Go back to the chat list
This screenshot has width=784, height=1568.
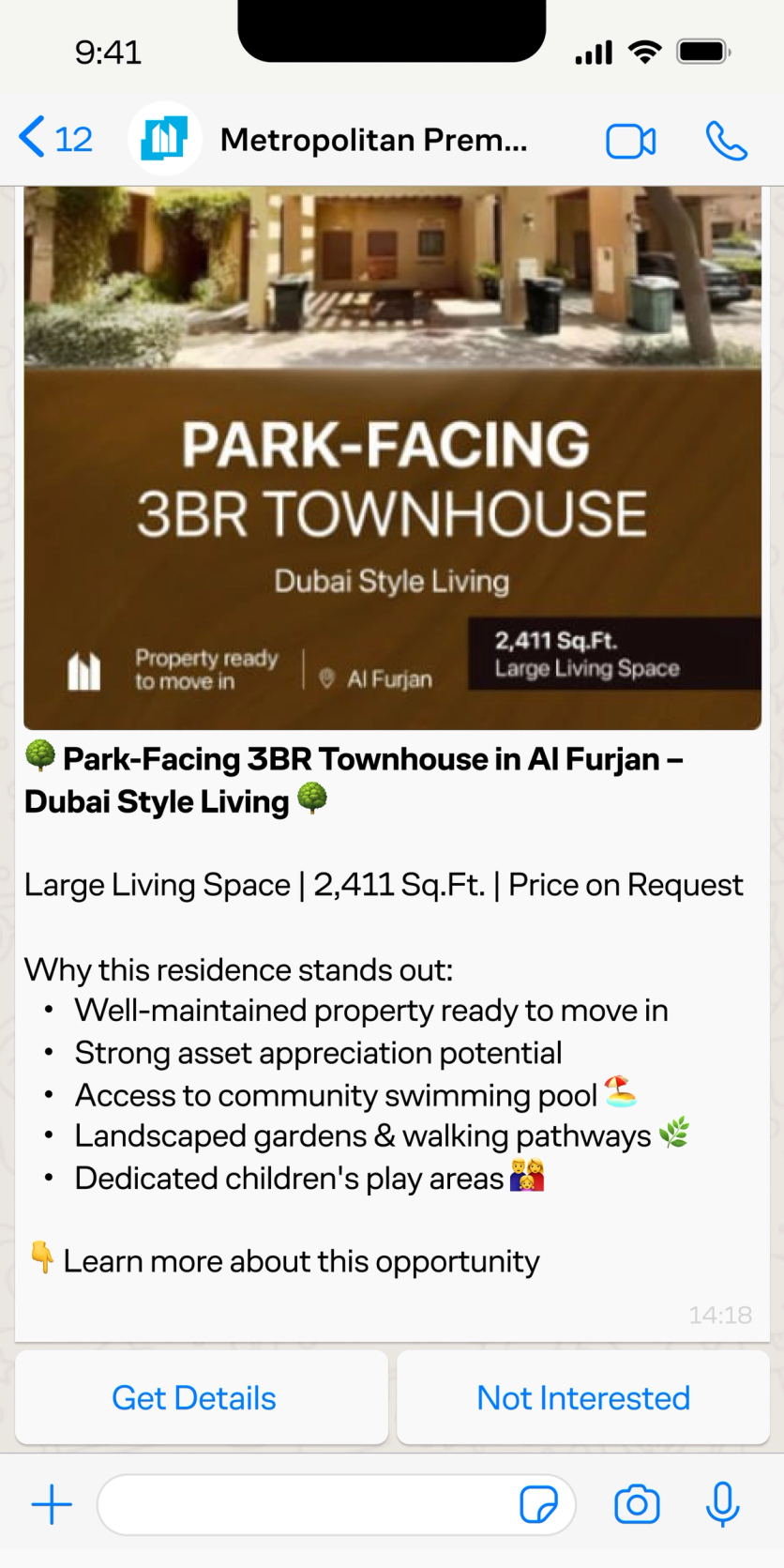[54, 139]
